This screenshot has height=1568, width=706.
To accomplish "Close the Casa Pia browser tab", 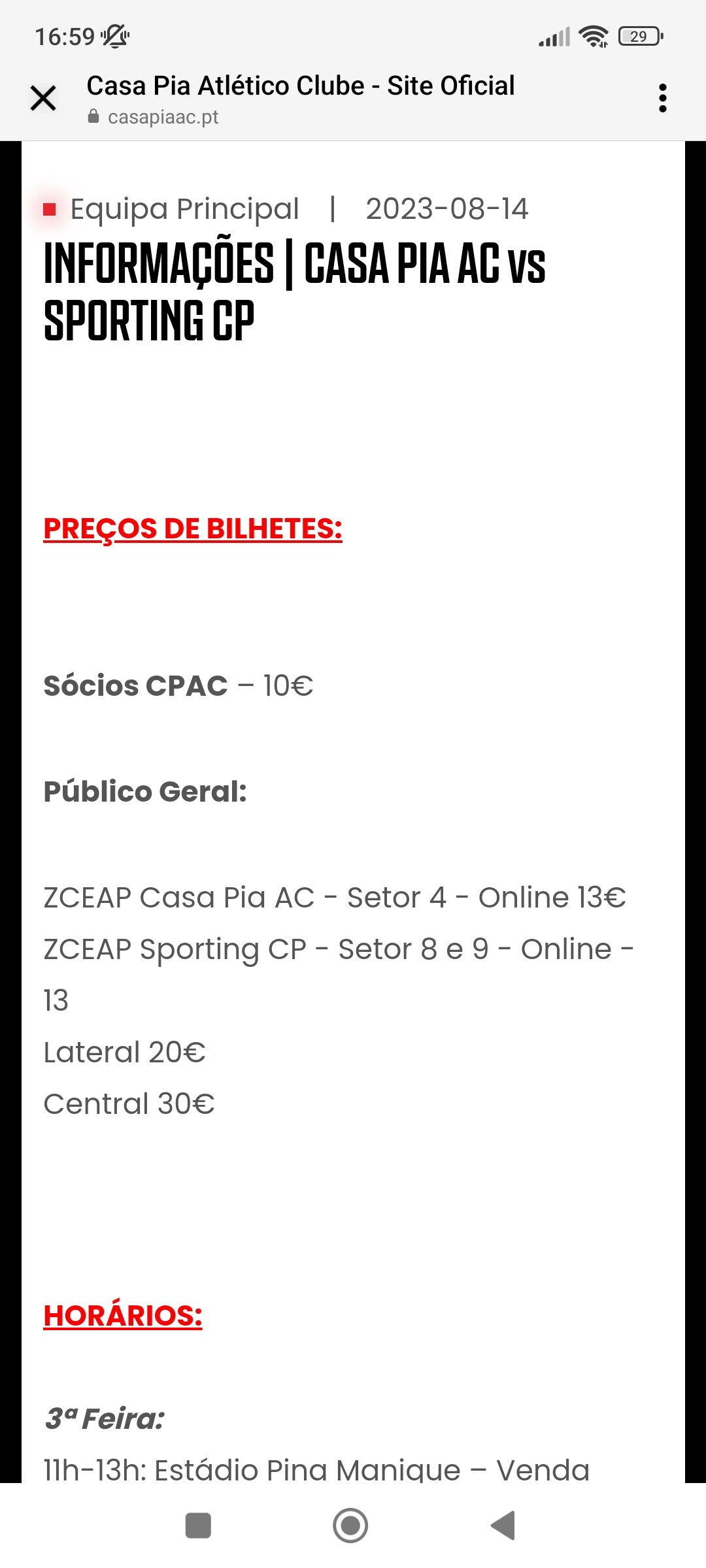I will pyautogui.click(x=43, y=99).
